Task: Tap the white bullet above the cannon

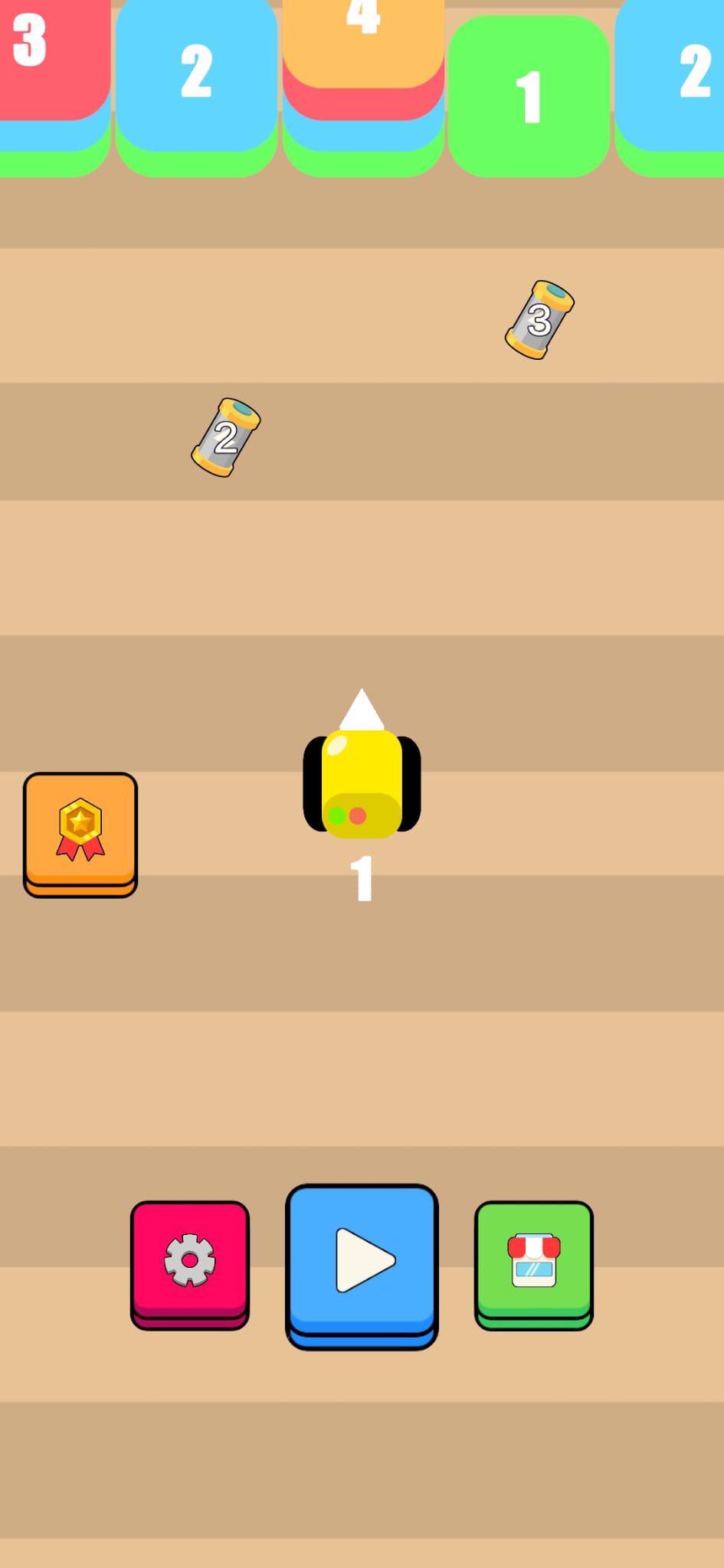Action: pyautogui.click(x=361, y=712)
